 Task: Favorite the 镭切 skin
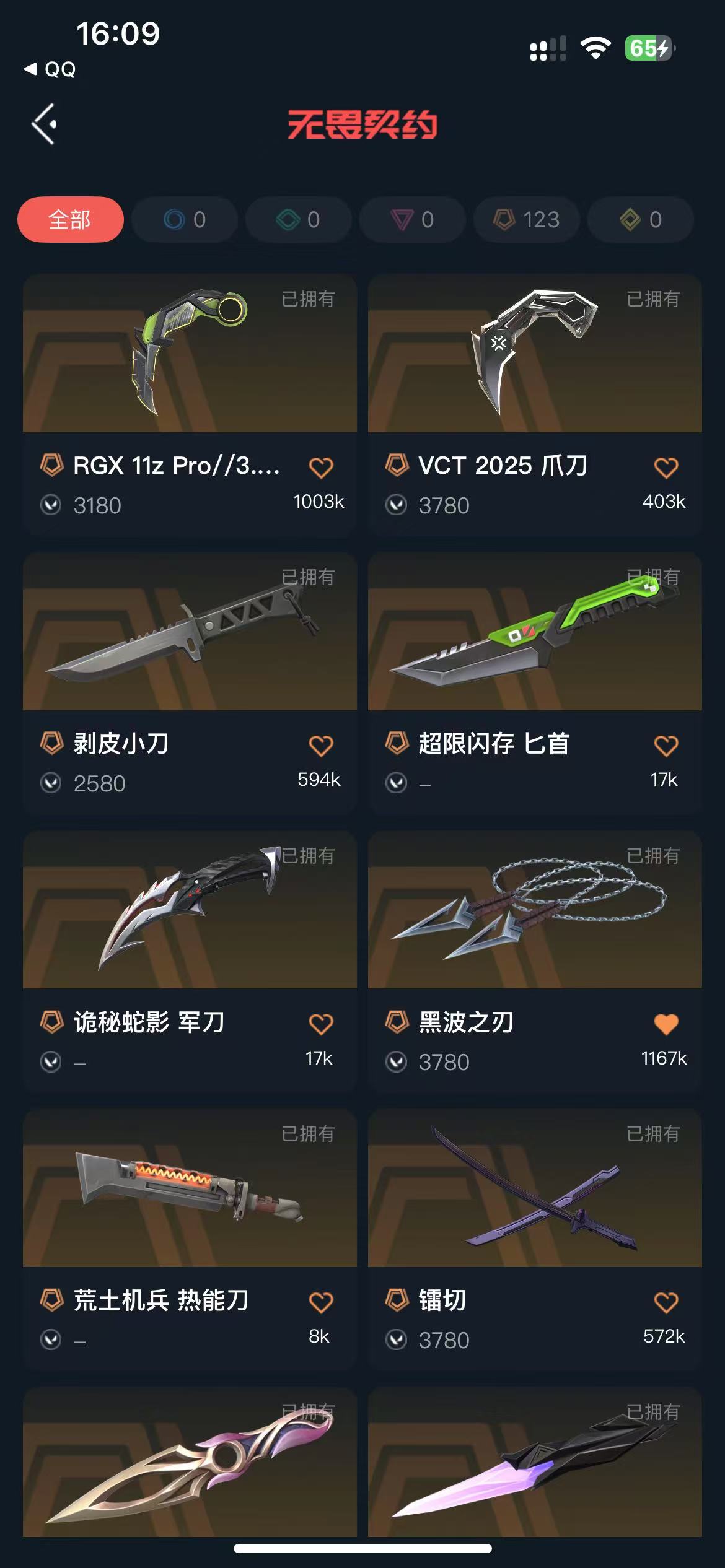[666, 1302]
